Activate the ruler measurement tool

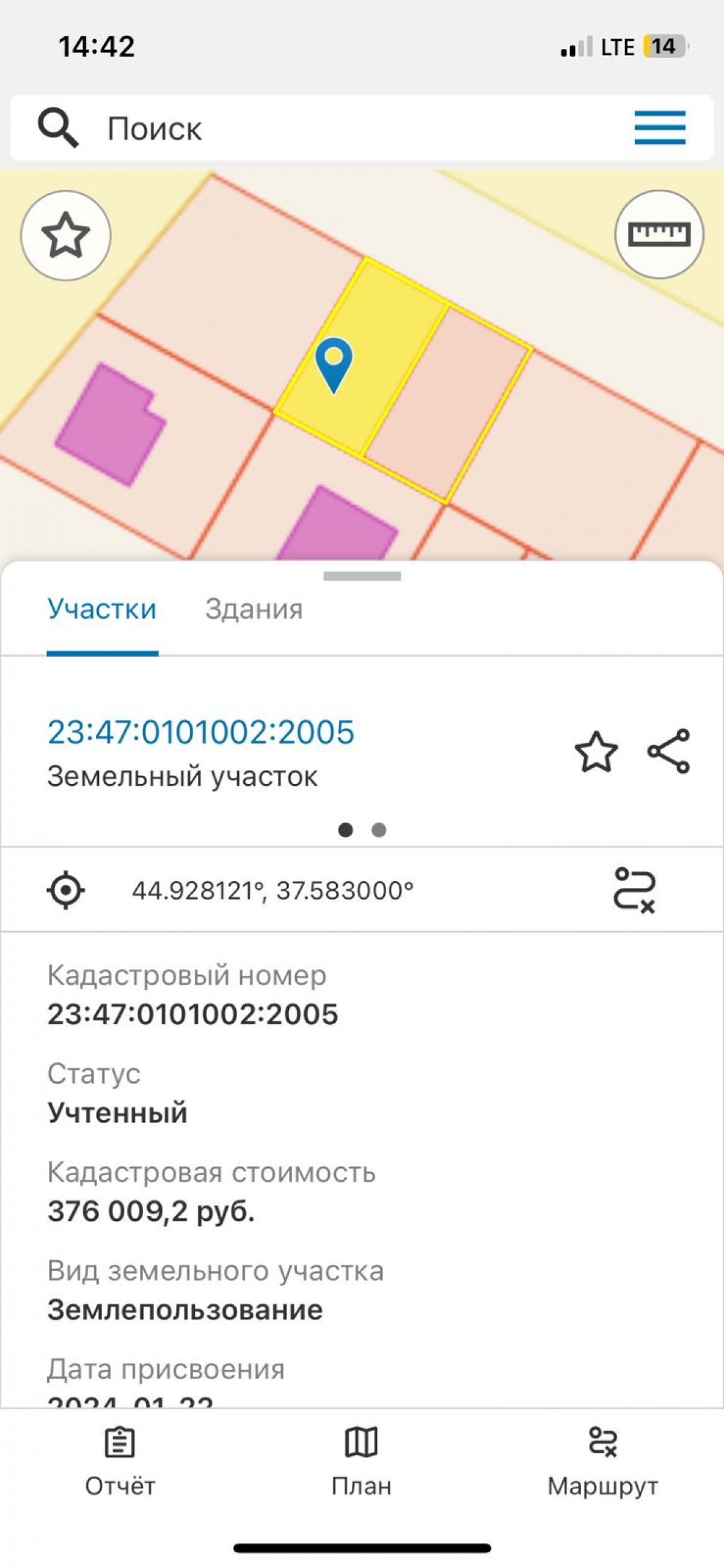pyautogui.click(x=659, y=235)
